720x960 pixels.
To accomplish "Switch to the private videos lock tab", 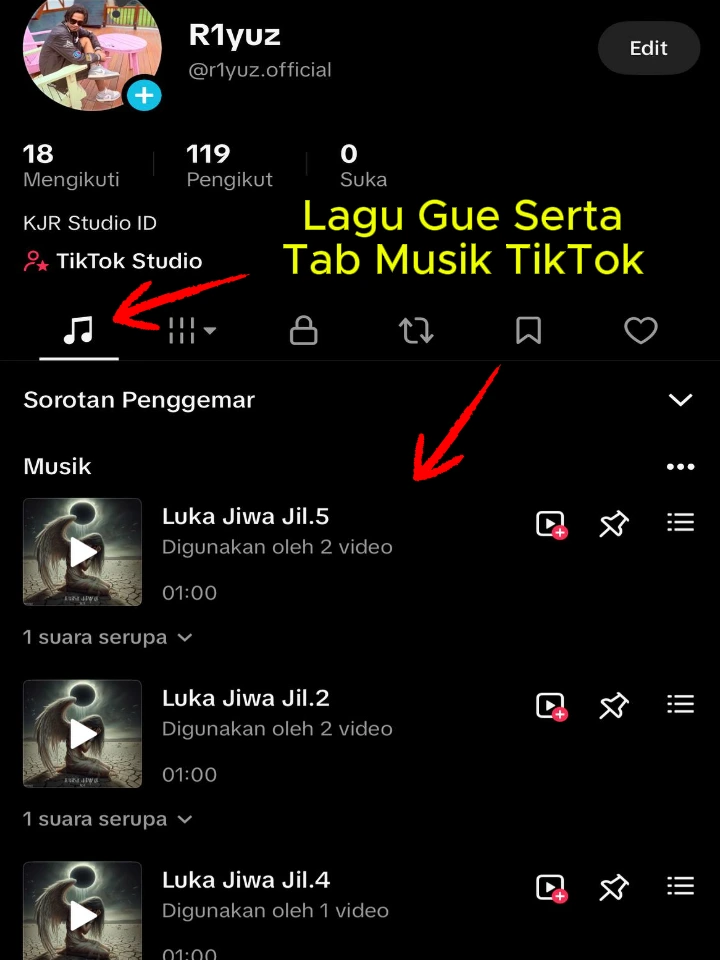I will pyautogui.click(x=303, y=330).
